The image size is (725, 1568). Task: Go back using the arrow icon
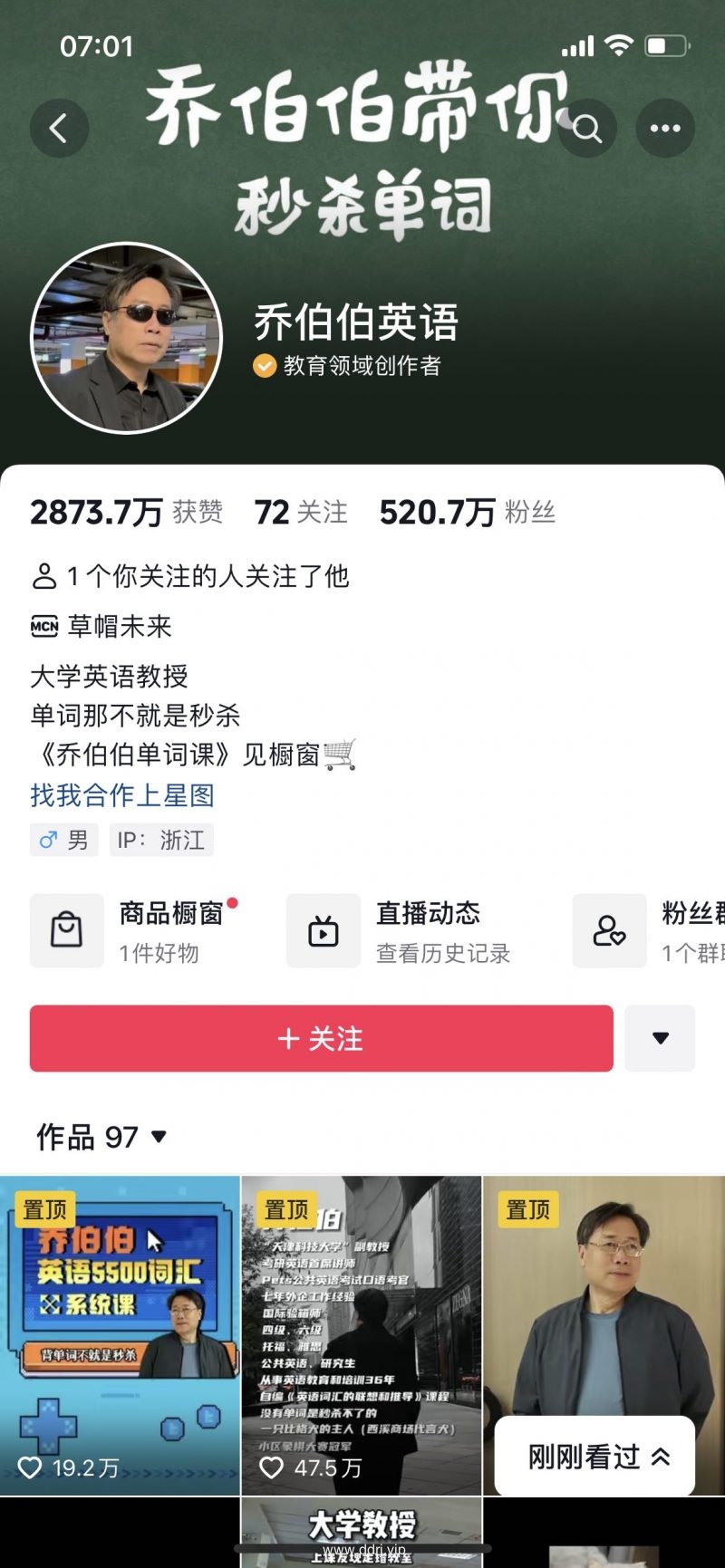click(59, 129)
